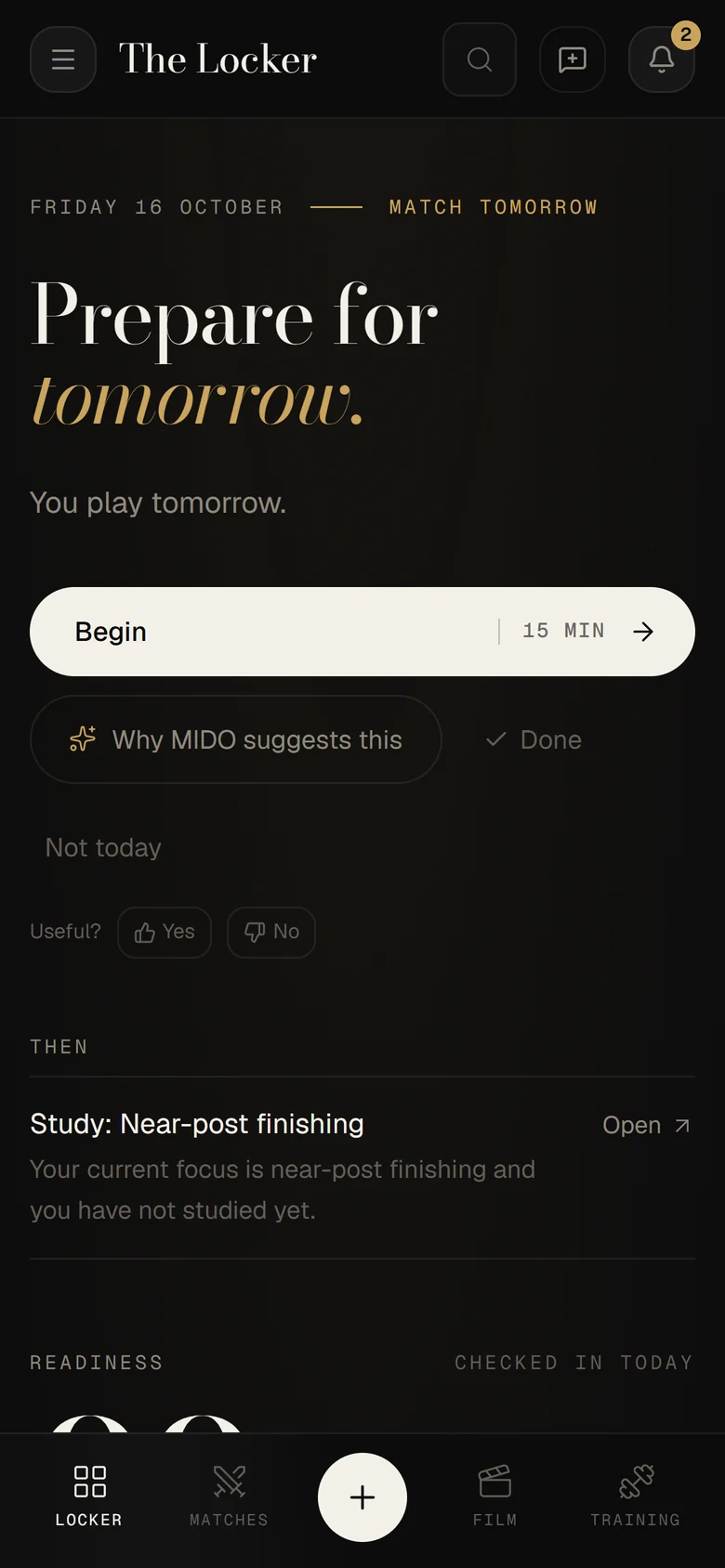Begin the 15 min preparation
725x1568 pixels.
click(362, 632)
